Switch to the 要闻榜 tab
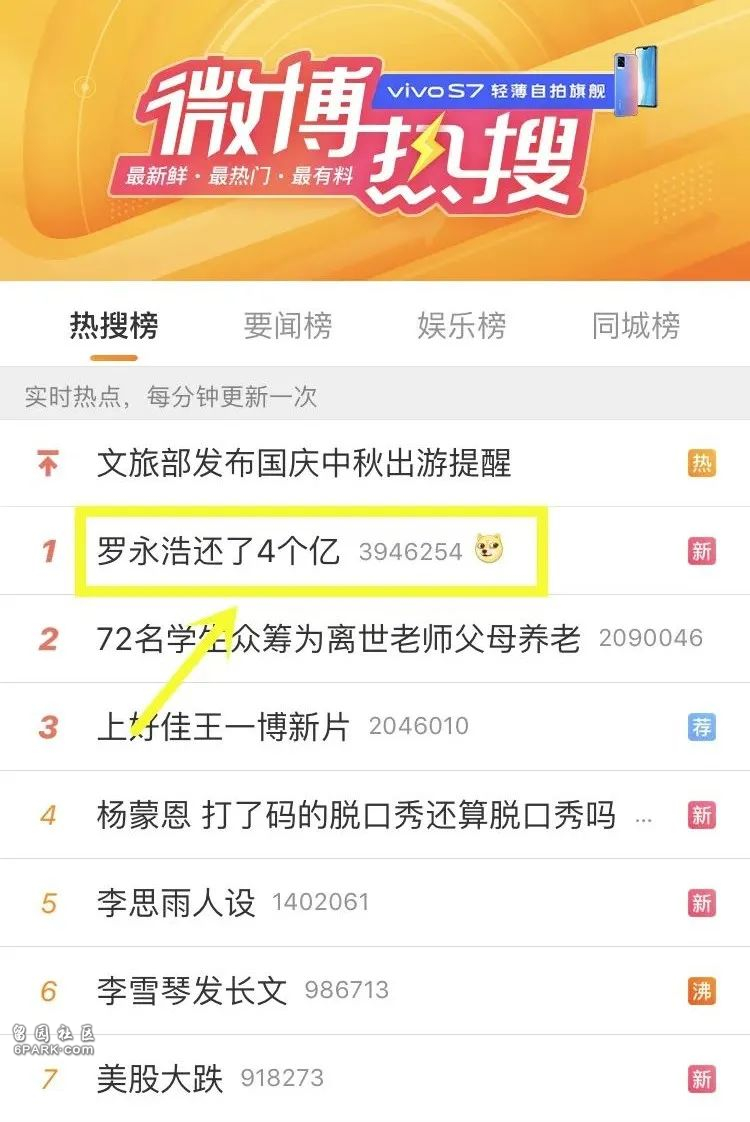Screen dimensions: 750x1122 287,326
